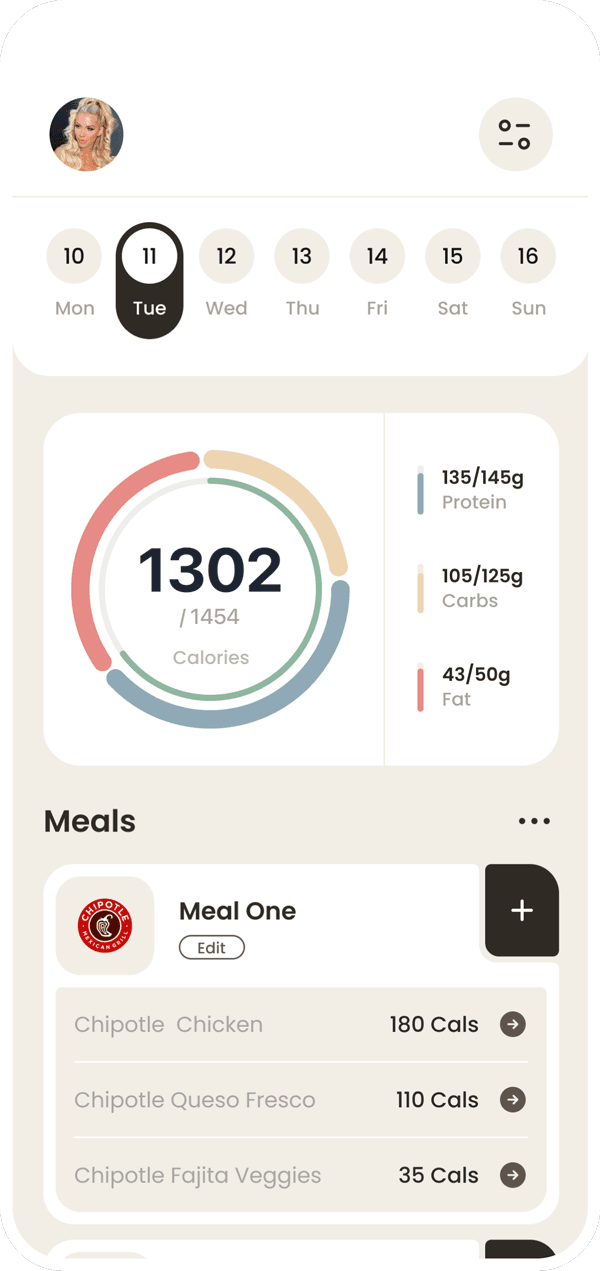
Task: Select Monday the 10th
Action: pyautogui.click(x=74, y=256)
